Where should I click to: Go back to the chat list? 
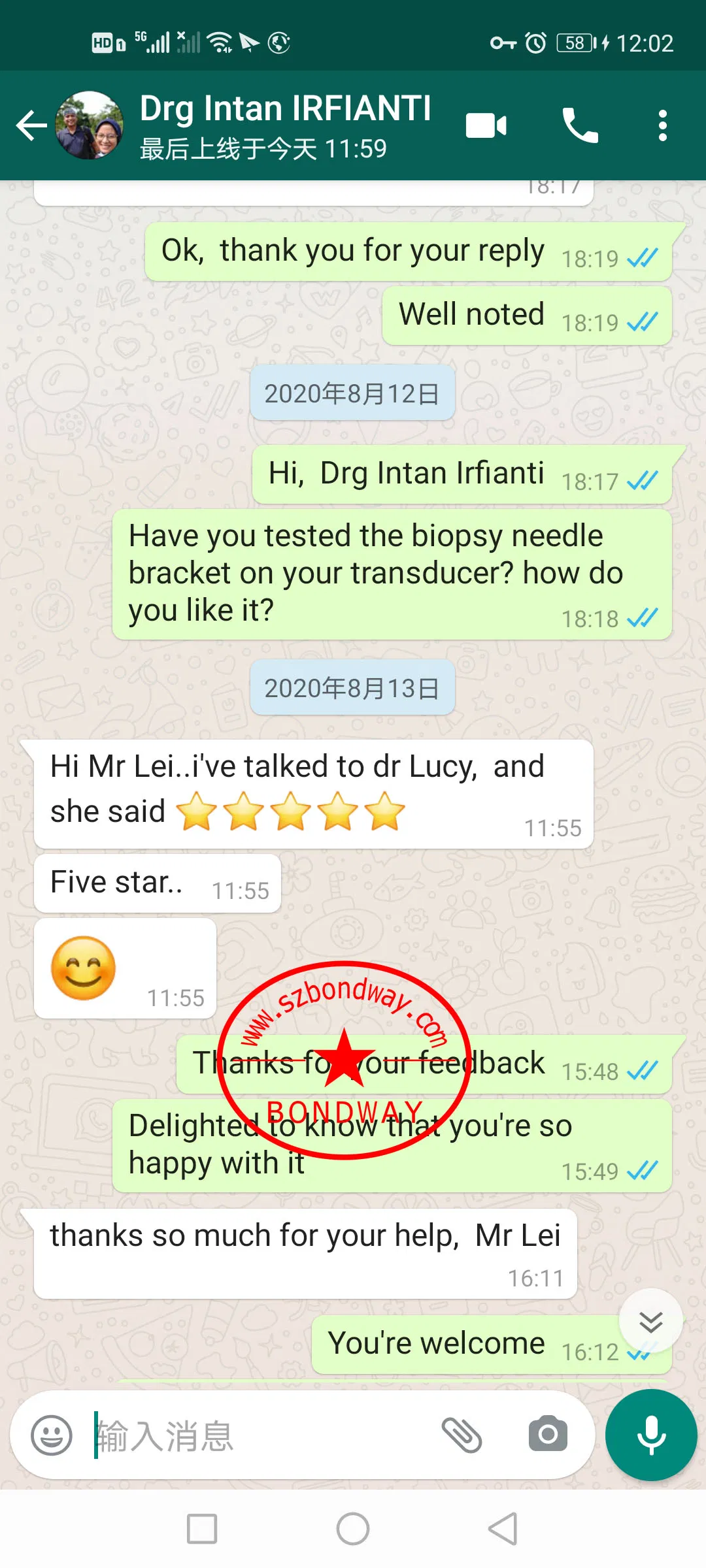(31, 125)
